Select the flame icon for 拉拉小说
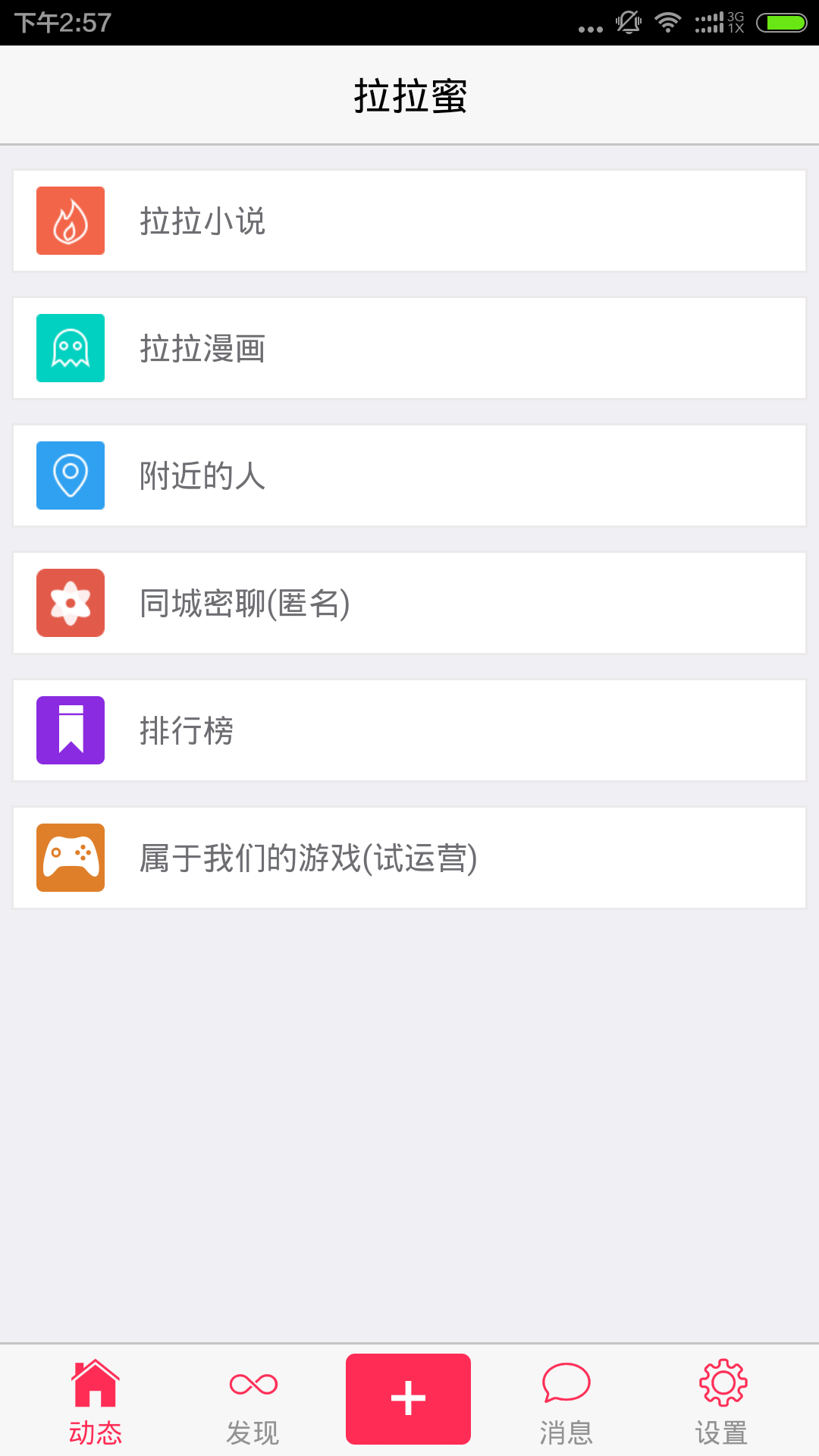The height and width of the screenshot is (1456, 819). 70,221
